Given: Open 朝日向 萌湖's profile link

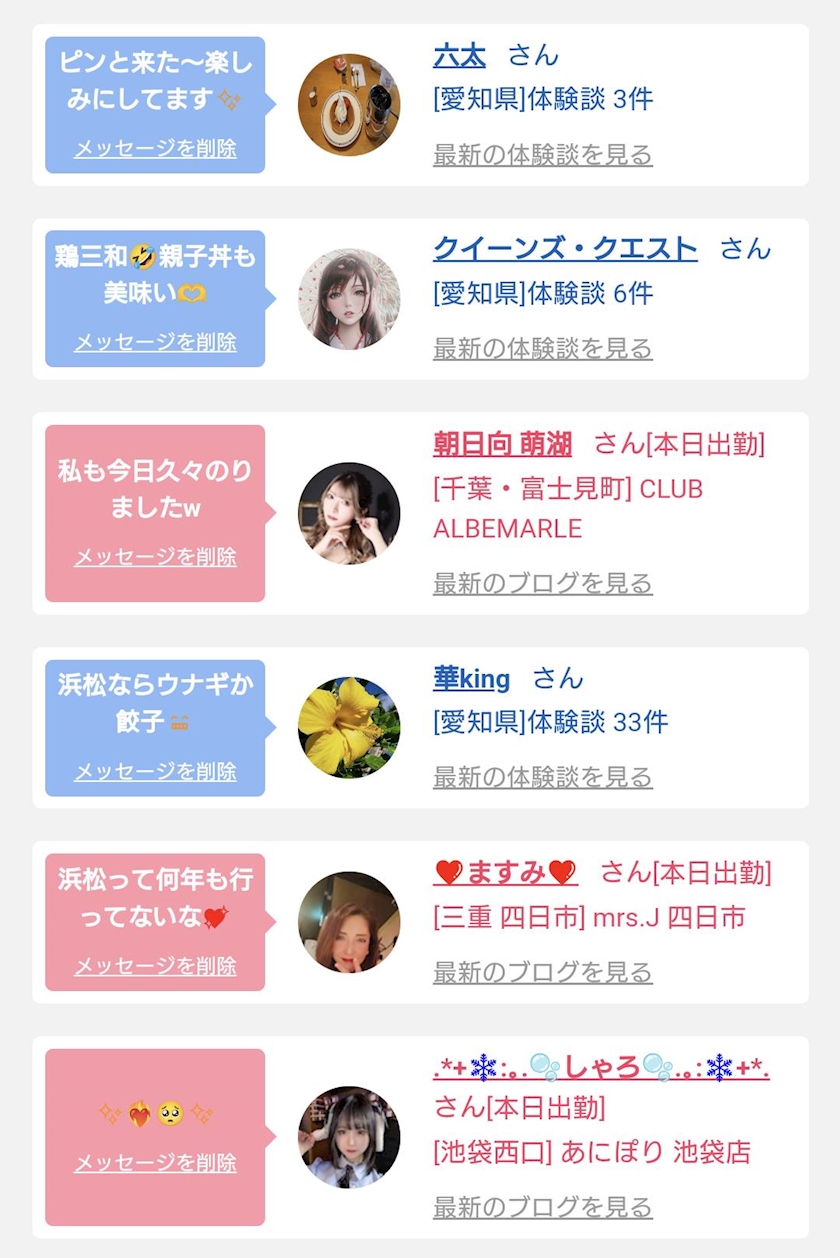Looking at the screenshot, I should (502, 443).
